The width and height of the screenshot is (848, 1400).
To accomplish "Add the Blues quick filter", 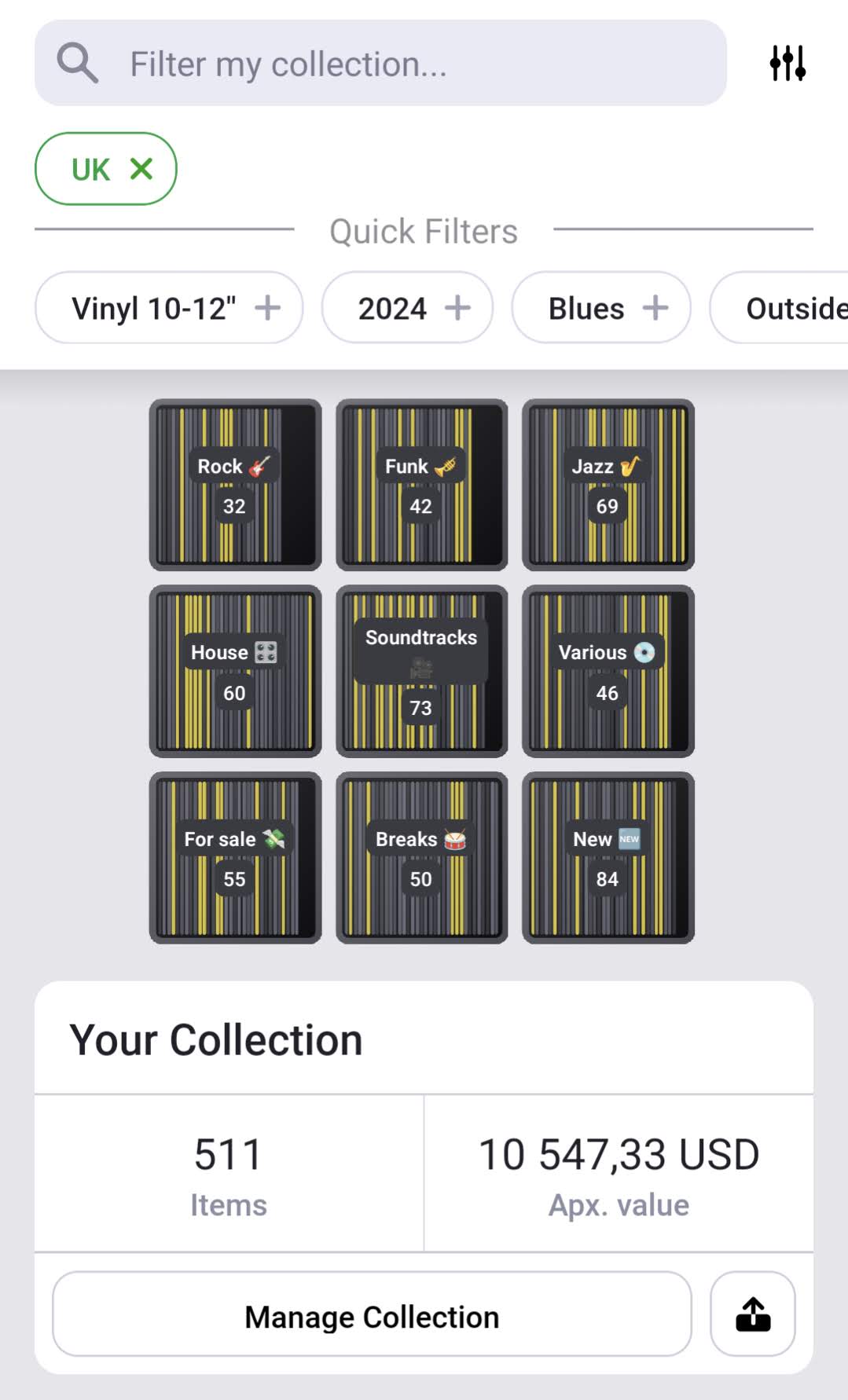I will point(601,308).
